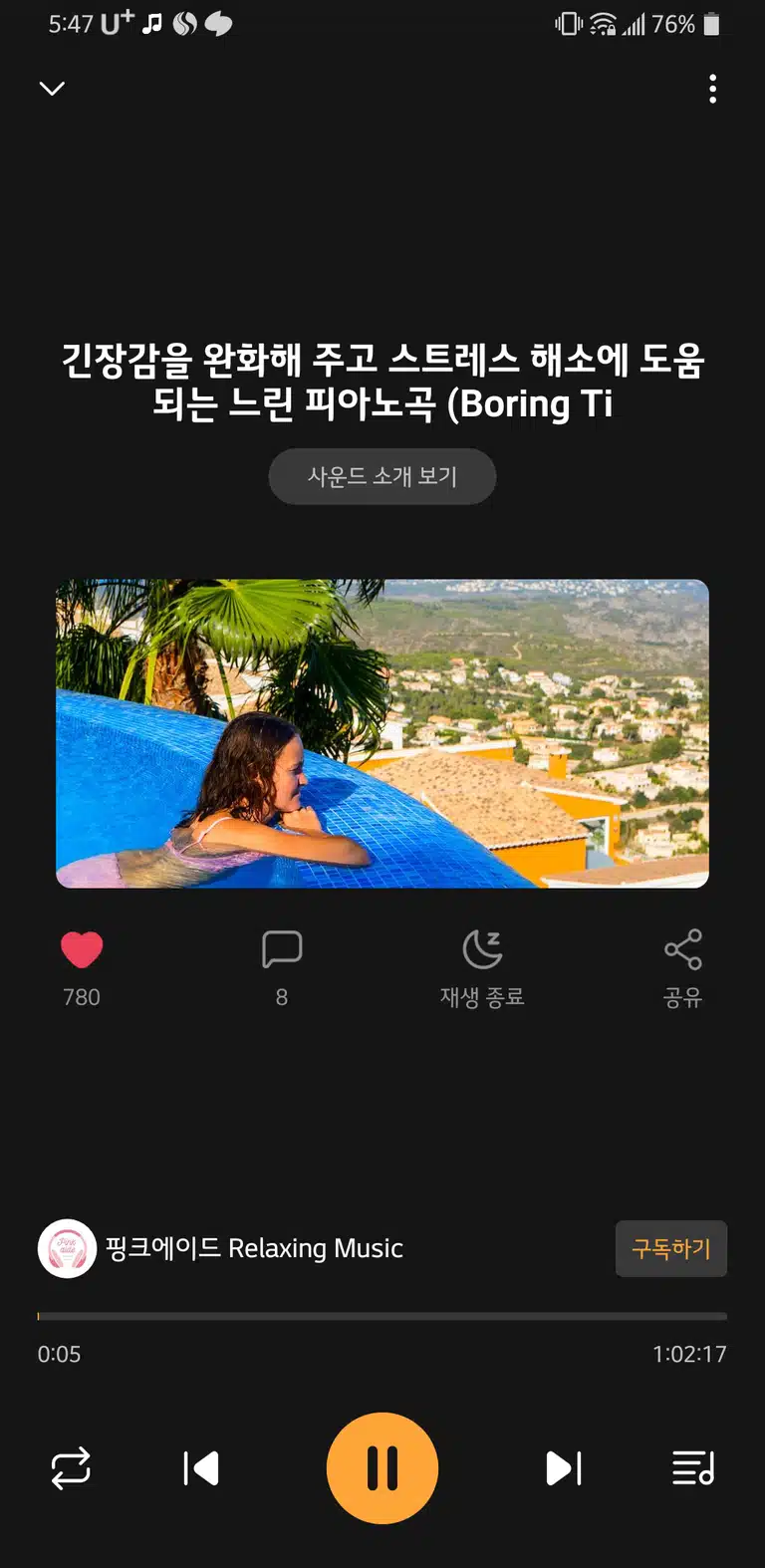
Task: Skip to the next track
Action: point(564,1468)
